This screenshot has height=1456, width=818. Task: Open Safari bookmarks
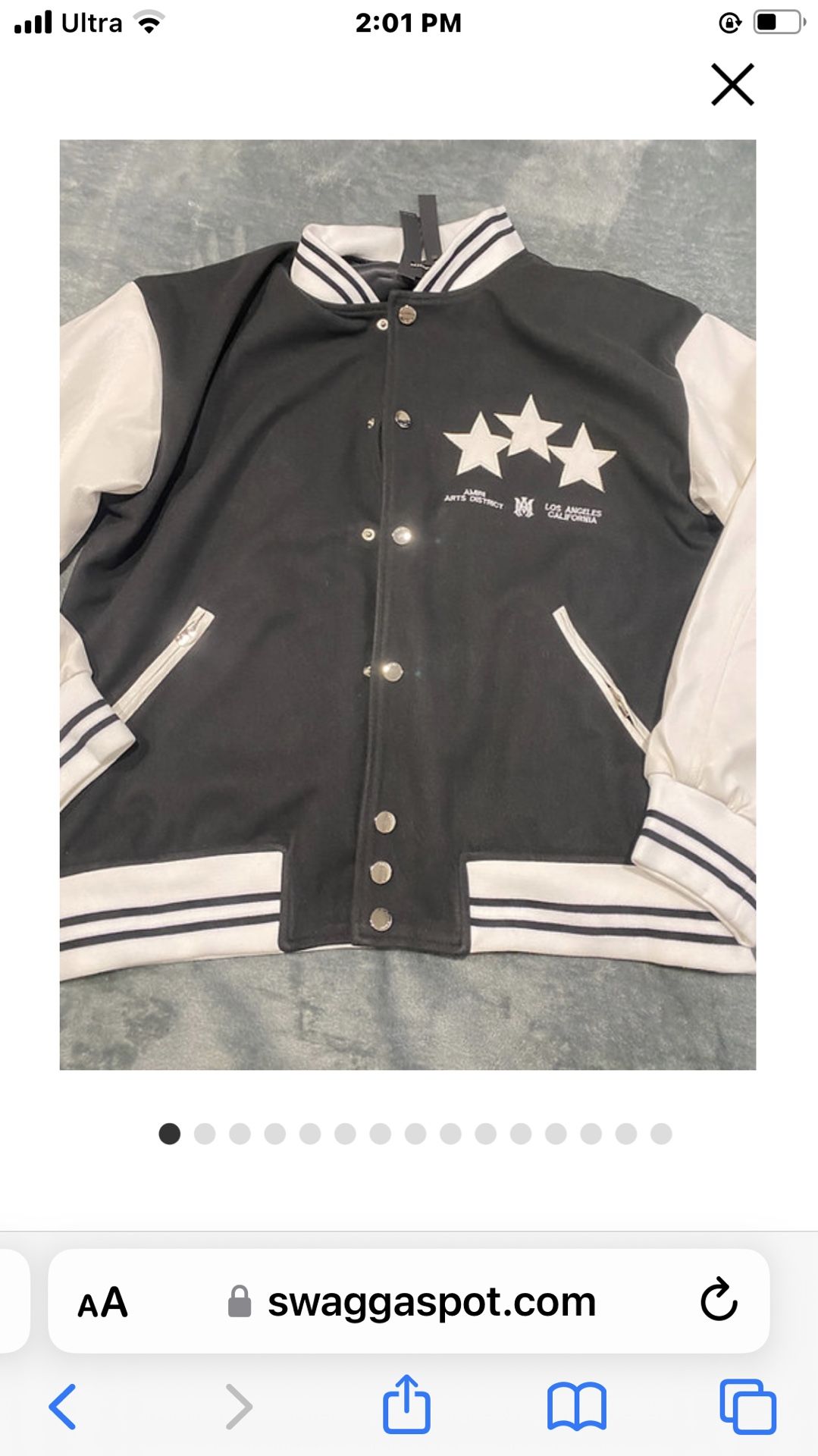pyautogui.click(x=576, y=1406)
